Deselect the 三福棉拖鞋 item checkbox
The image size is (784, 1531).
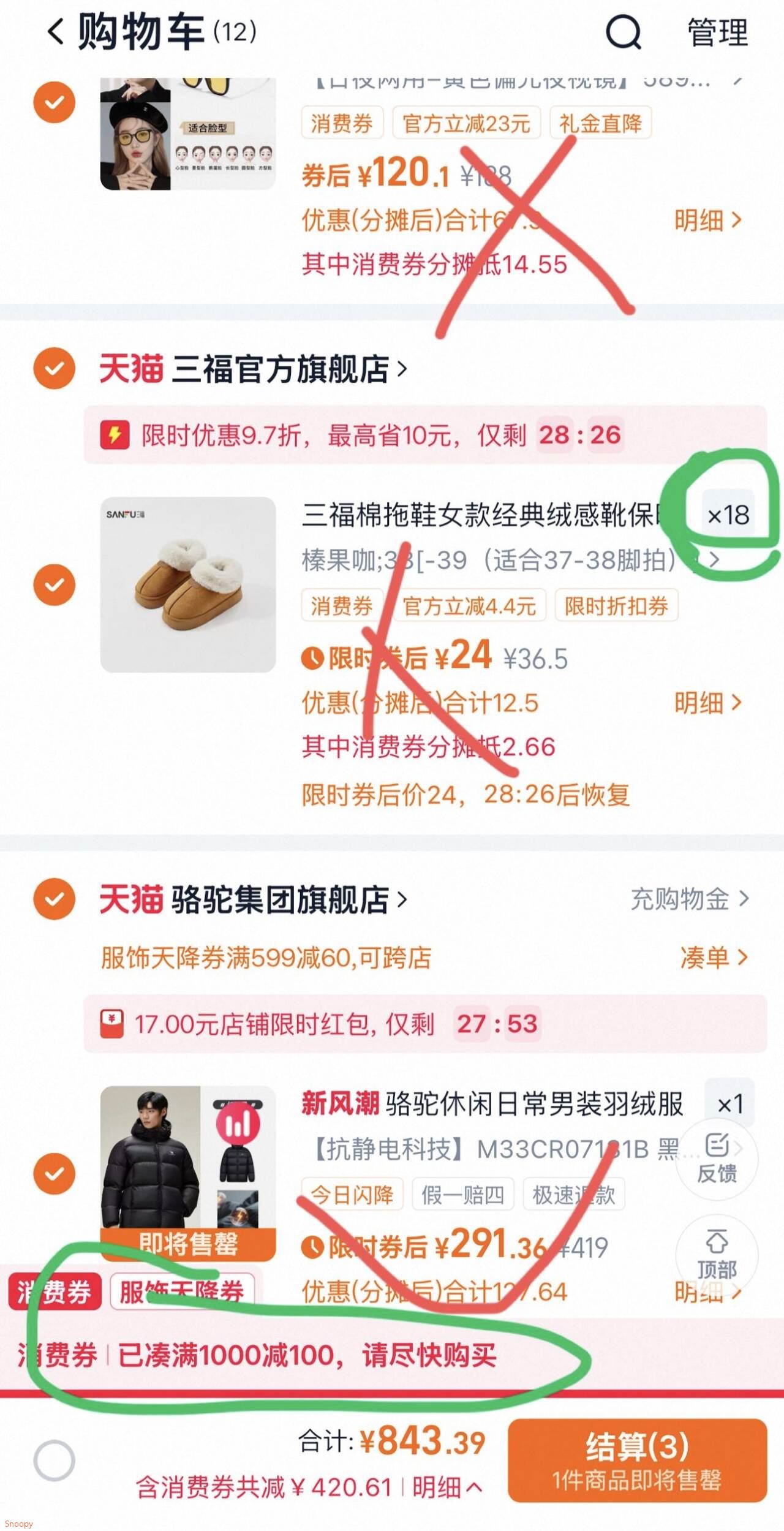click(x=55, y=584)
